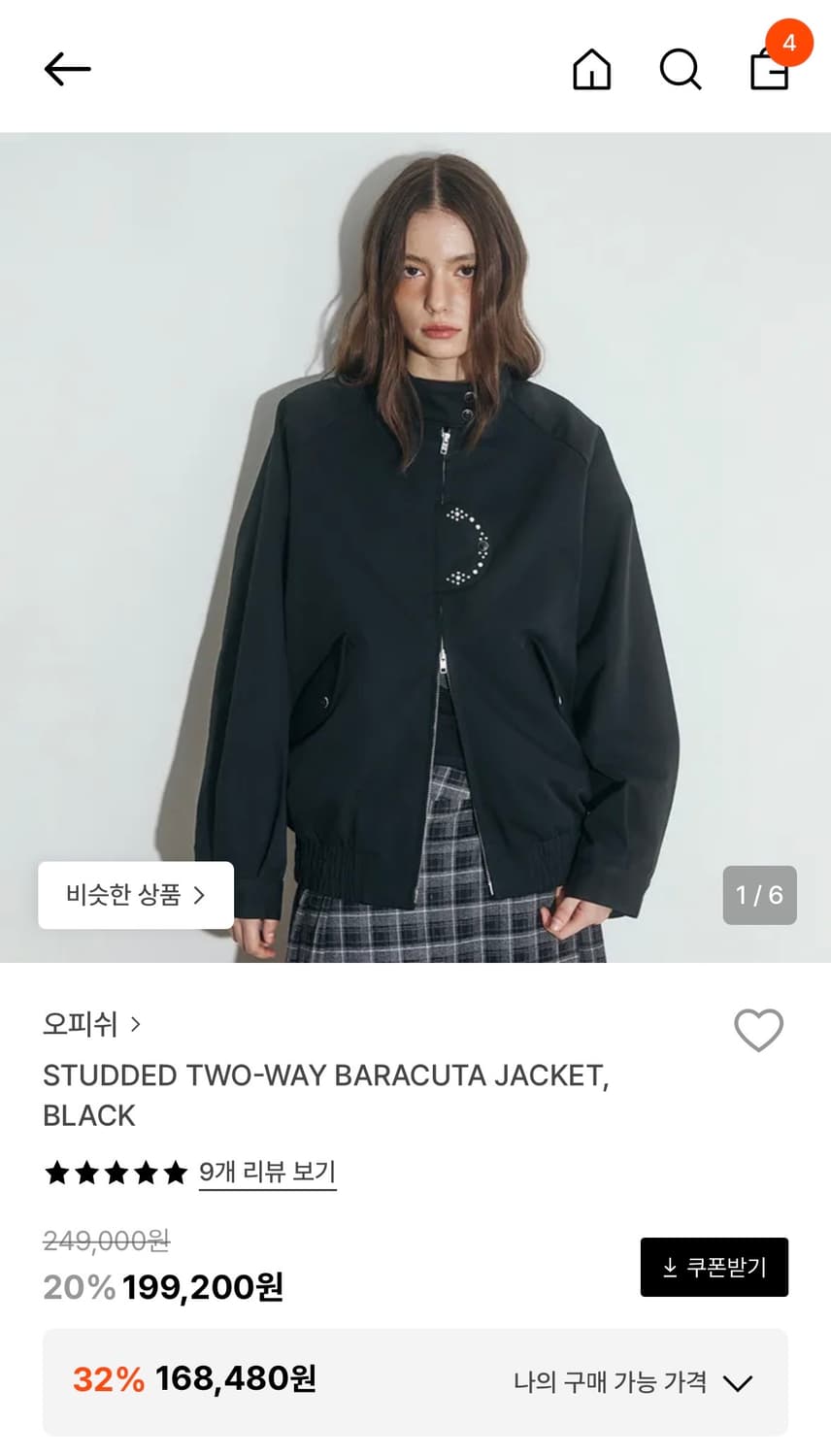Tap the first star of the product rating
Screen dimensions: 831x1456
(58, 1172)
